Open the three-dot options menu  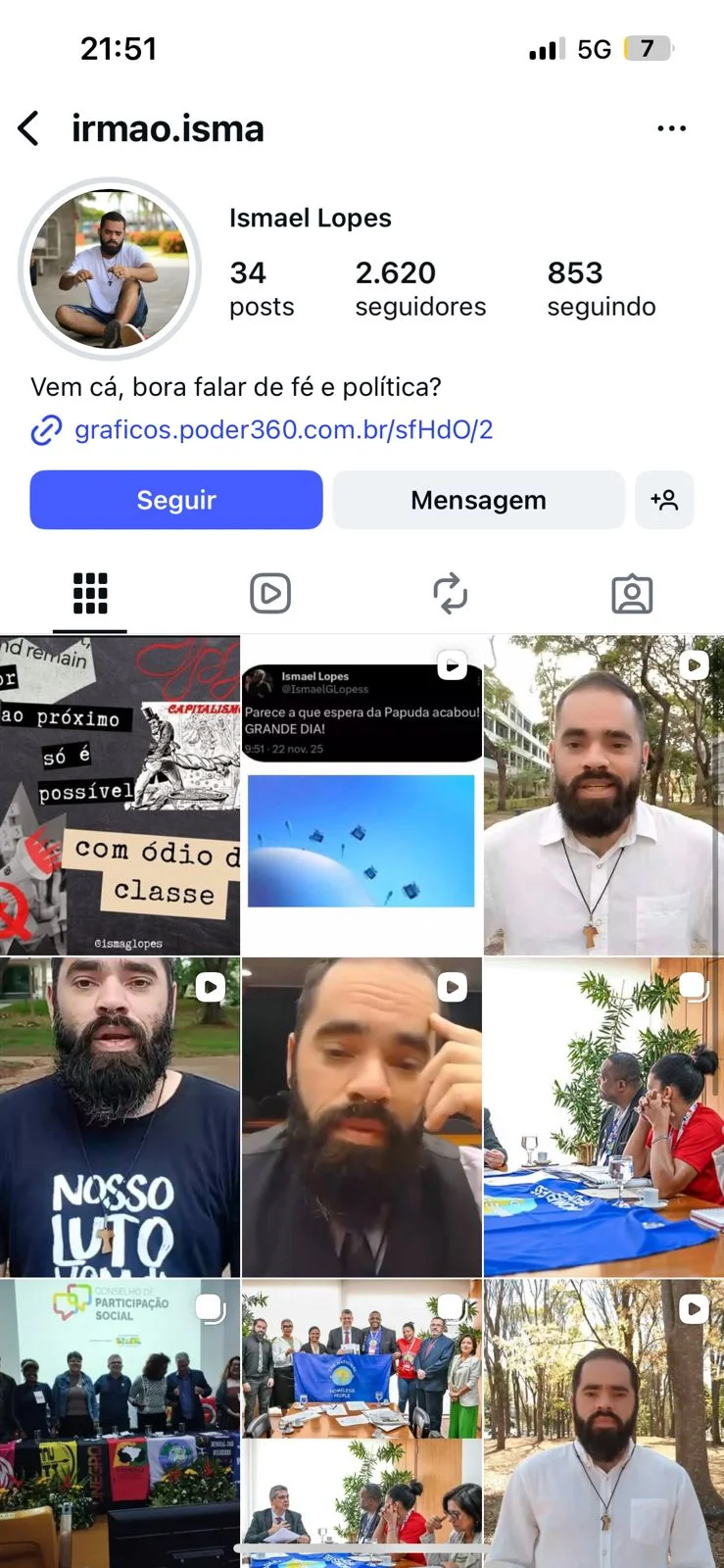click(671, 128)
